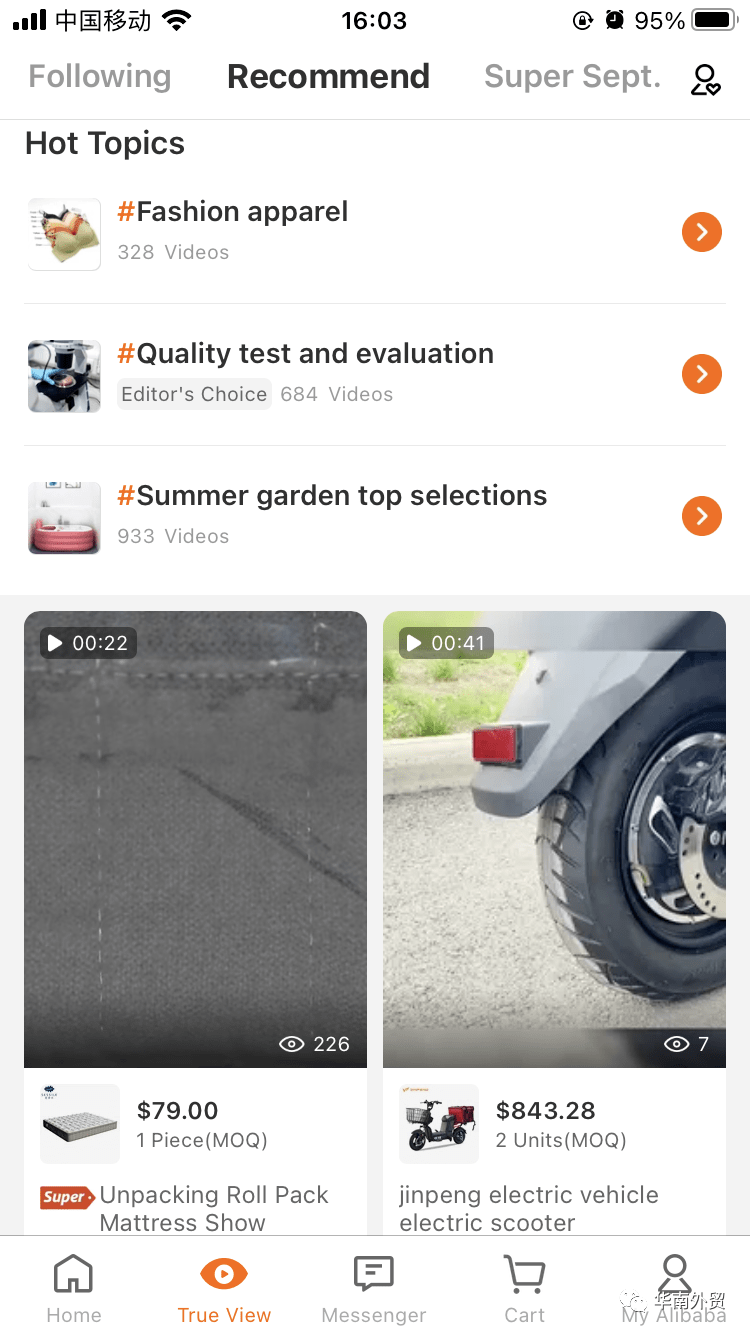Open the followed-profiles heart icon
Viewport: 750px width, 1334px height.
(x=705, y=80)
